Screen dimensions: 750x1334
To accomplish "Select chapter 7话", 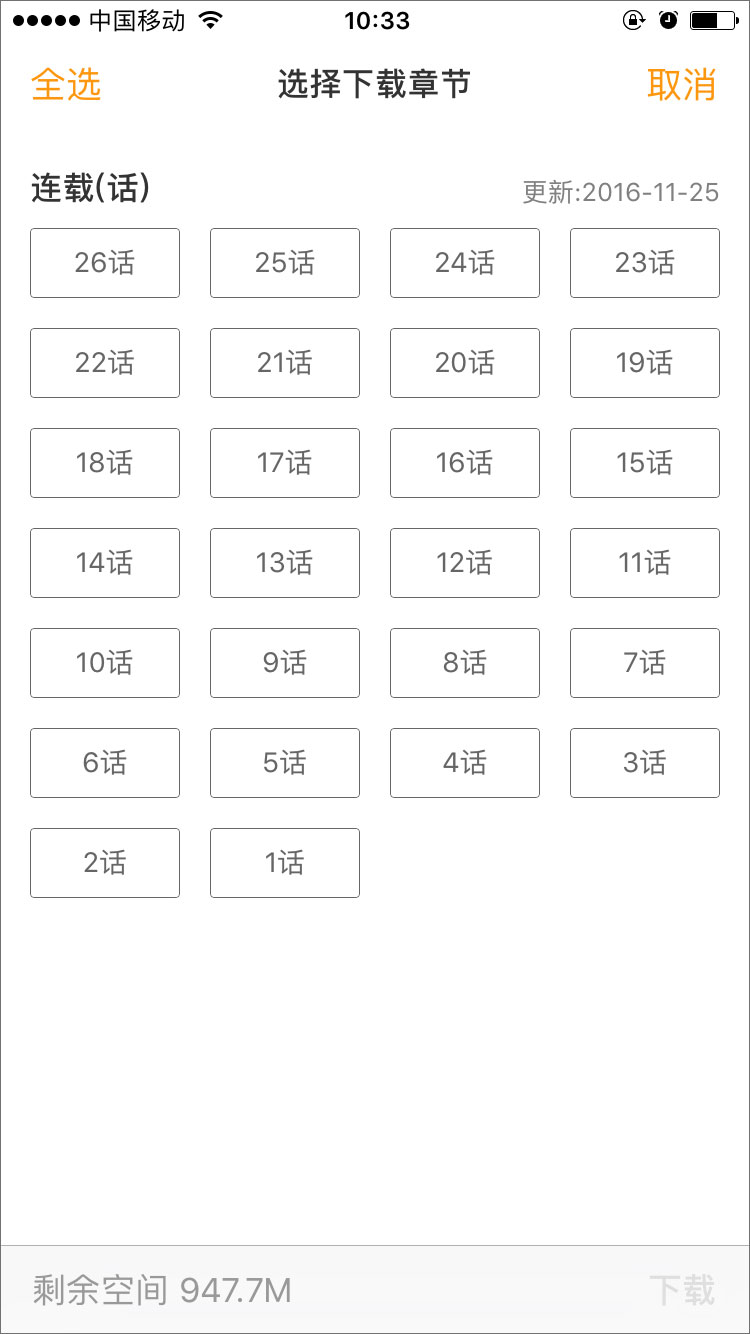I will click(645, 663).
